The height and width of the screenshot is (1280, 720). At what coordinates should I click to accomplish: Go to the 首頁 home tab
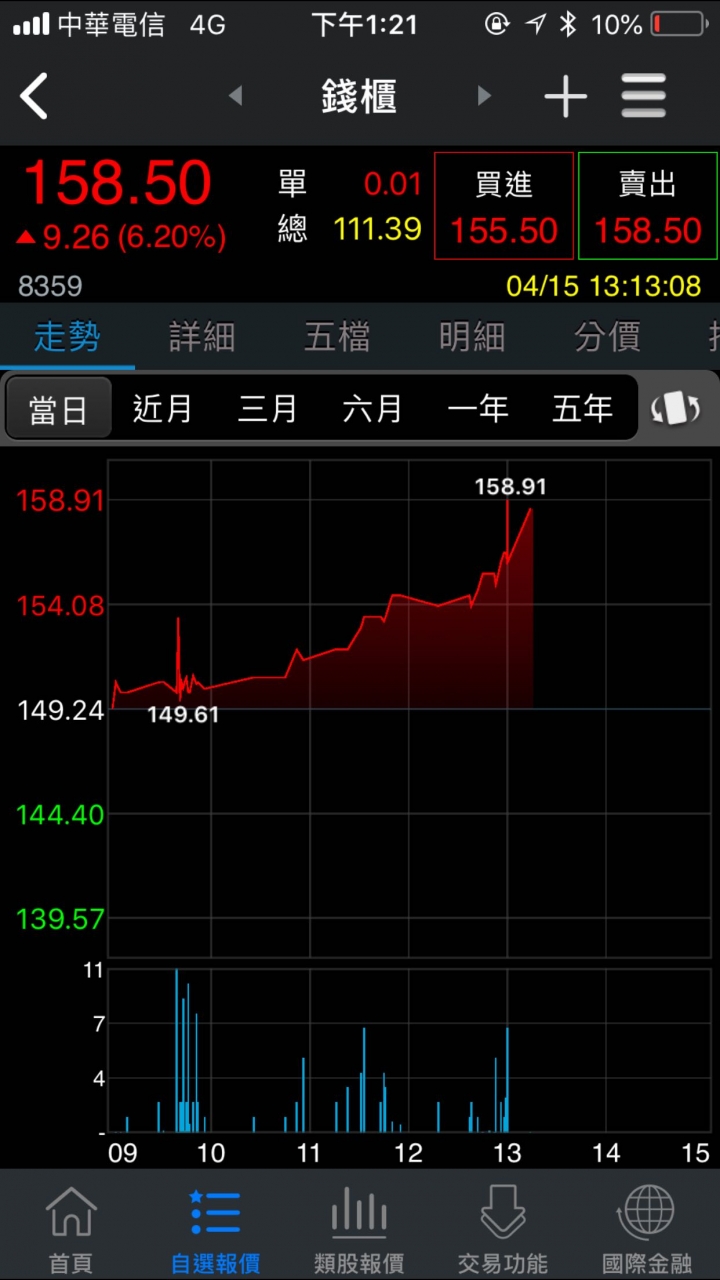[71, 1229]
